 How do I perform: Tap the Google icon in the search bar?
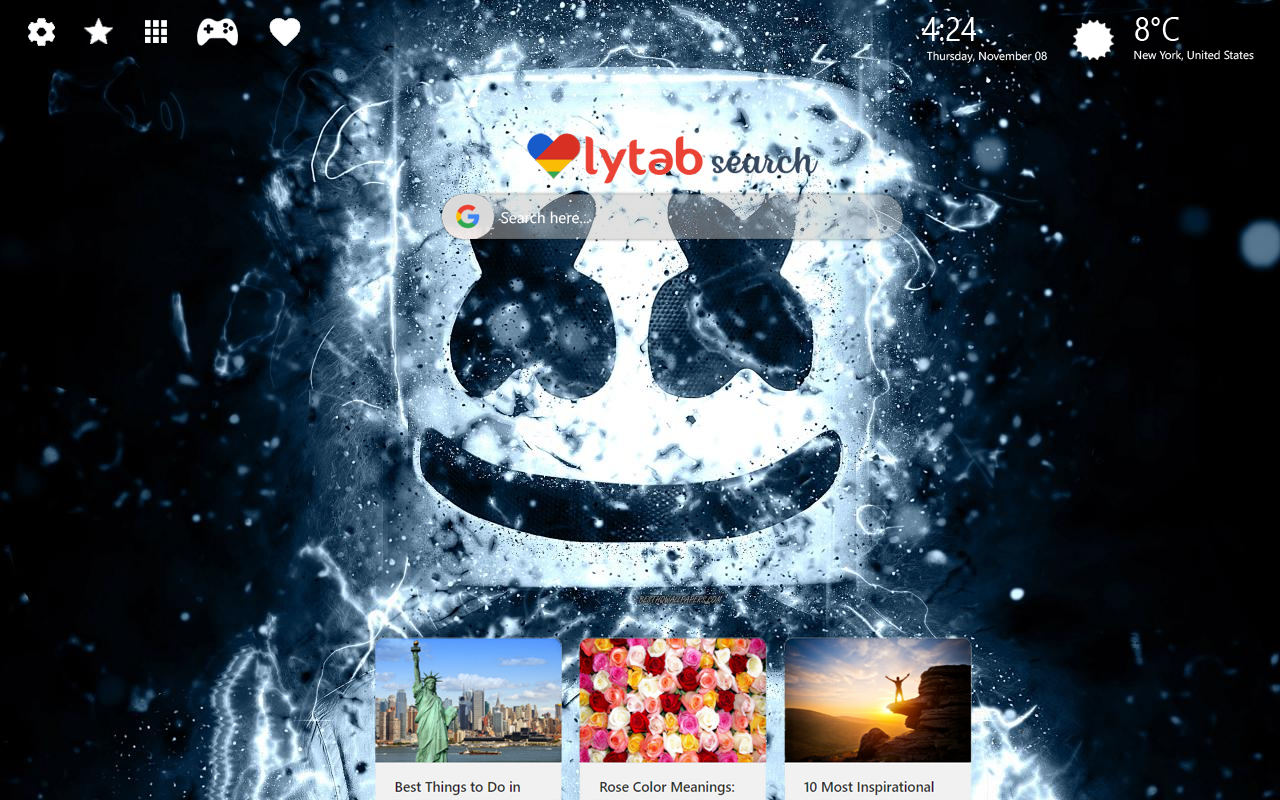click(x=468, y=217)
